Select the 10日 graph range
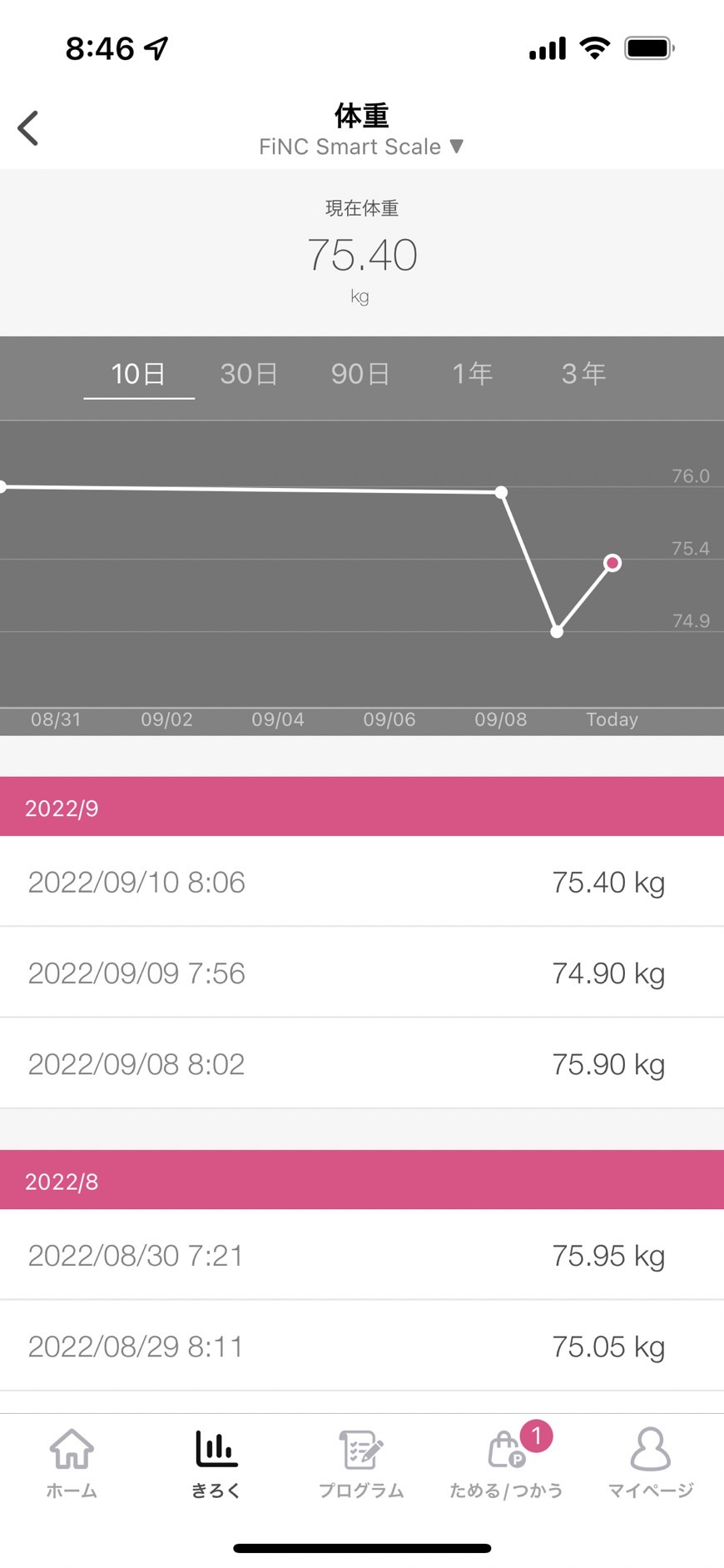724x1568 pixels. point(139,374)
